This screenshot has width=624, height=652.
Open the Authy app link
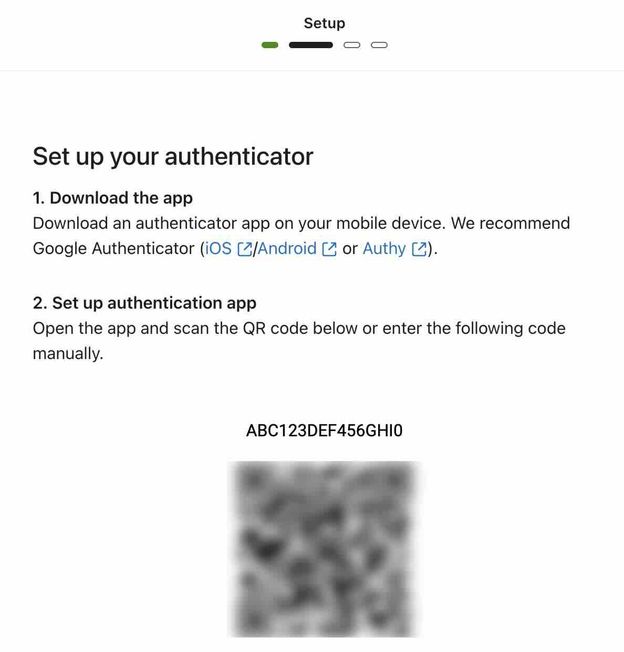pos(385,249)
